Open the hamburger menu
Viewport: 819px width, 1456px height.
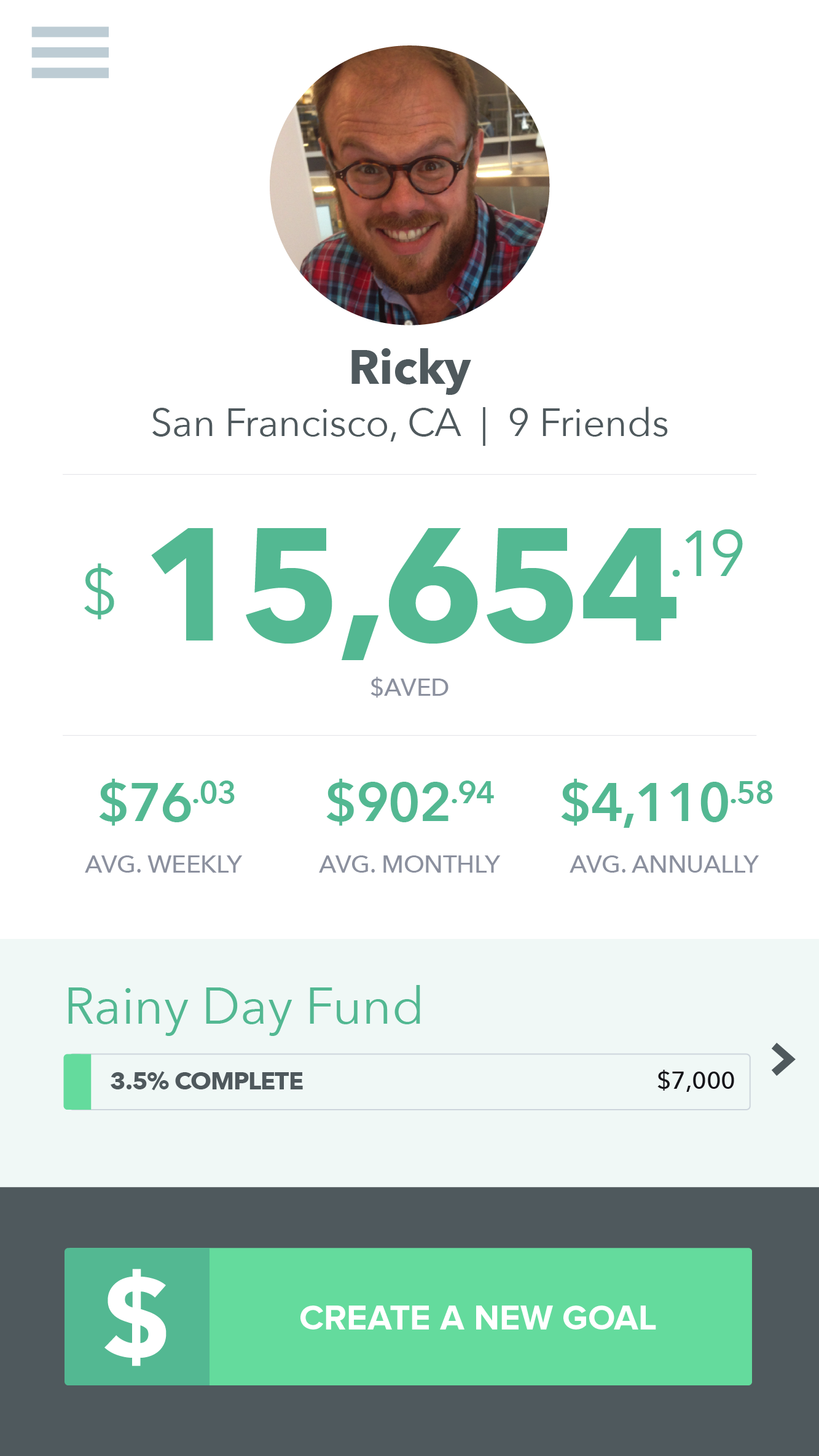tap(70, 52)
